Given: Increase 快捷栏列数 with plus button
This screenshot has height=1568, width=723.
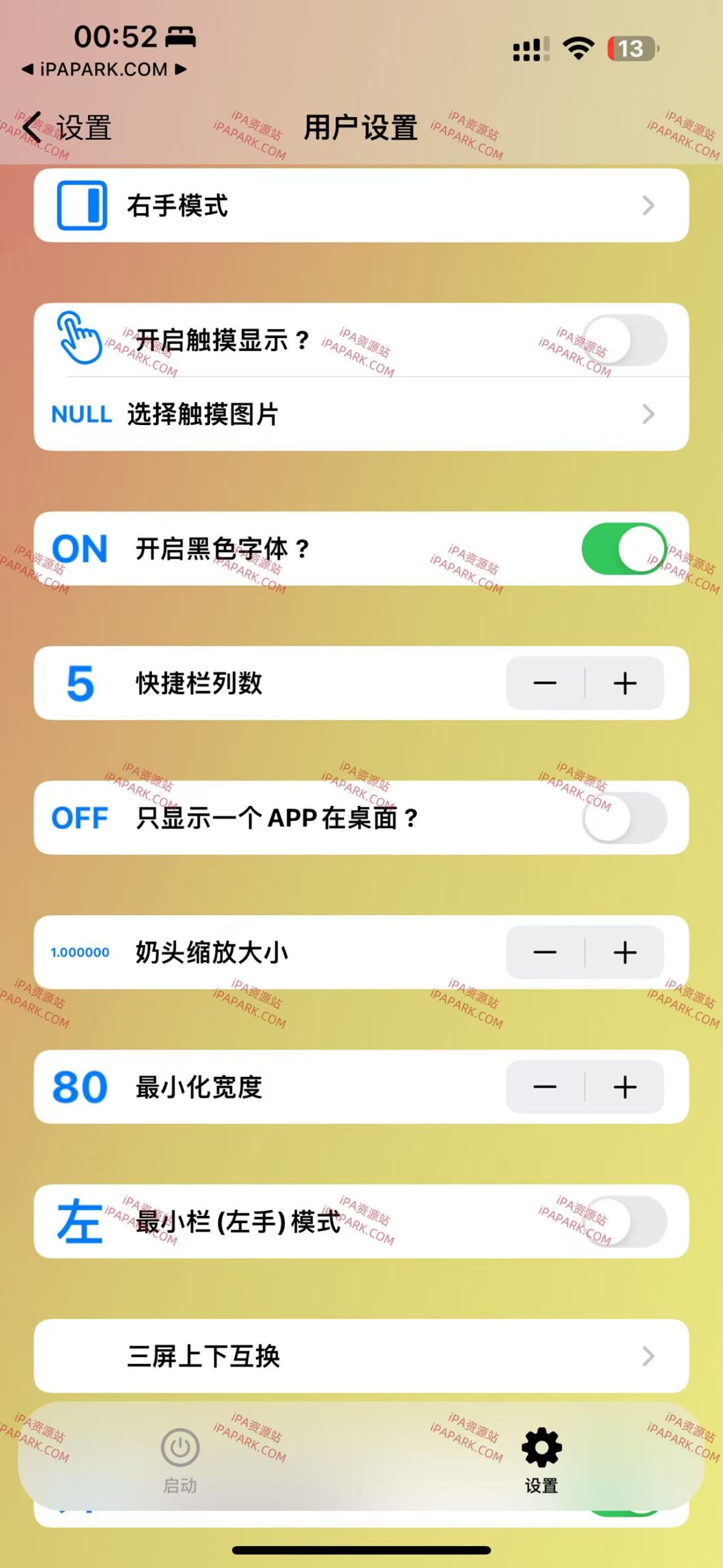Looking at the screenshot, I should (x=626, y=684).
